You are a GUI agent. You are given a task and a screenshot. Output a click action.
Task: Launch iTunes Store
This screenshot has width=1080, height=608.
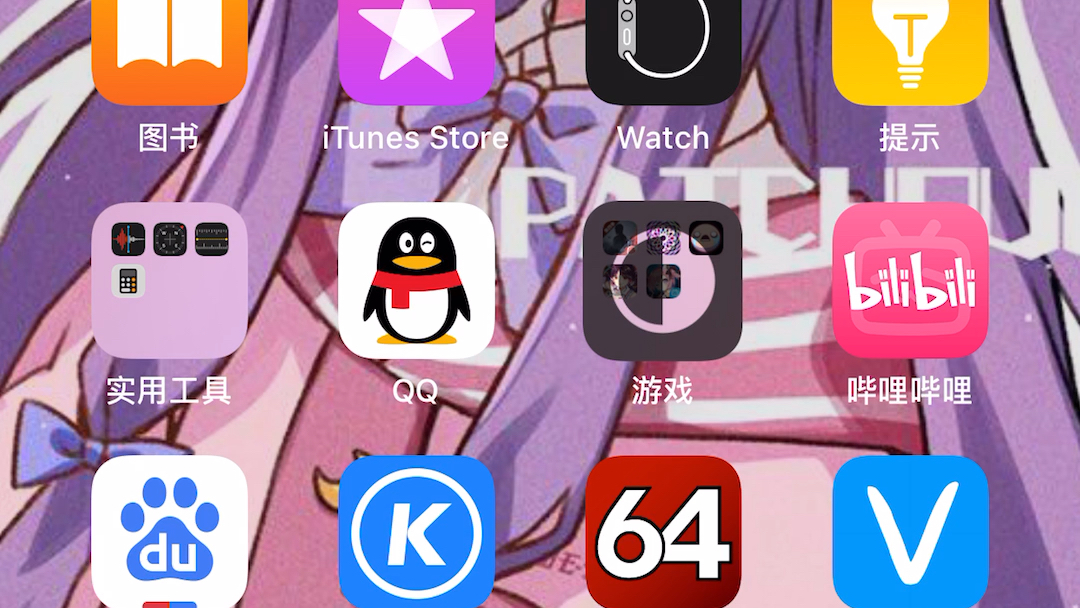[416, 50]
